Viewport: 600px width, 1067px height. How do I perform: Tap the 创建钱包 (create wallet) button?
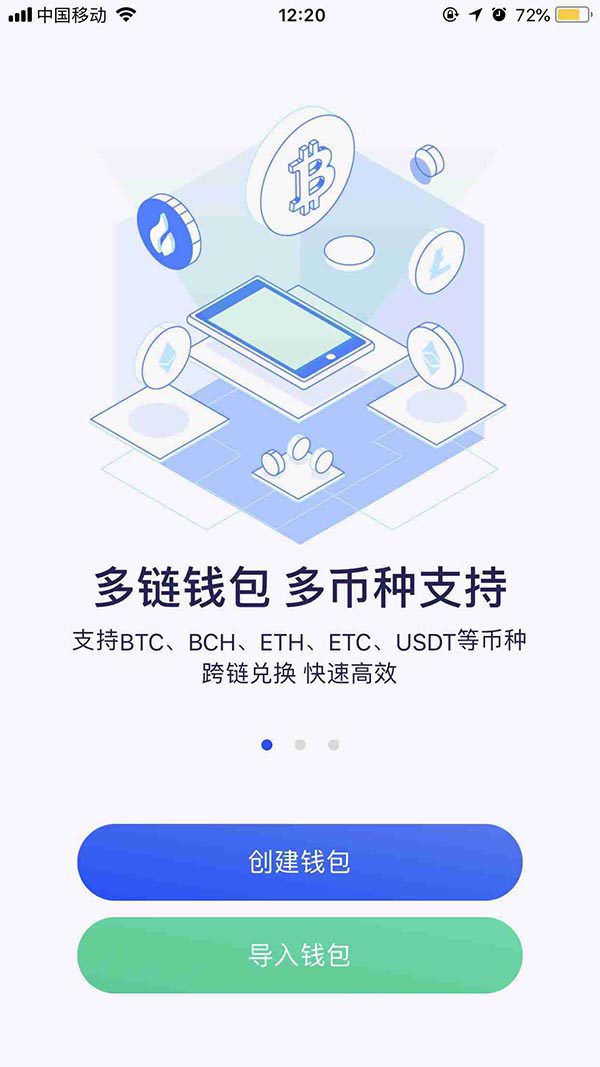point(299,862)
